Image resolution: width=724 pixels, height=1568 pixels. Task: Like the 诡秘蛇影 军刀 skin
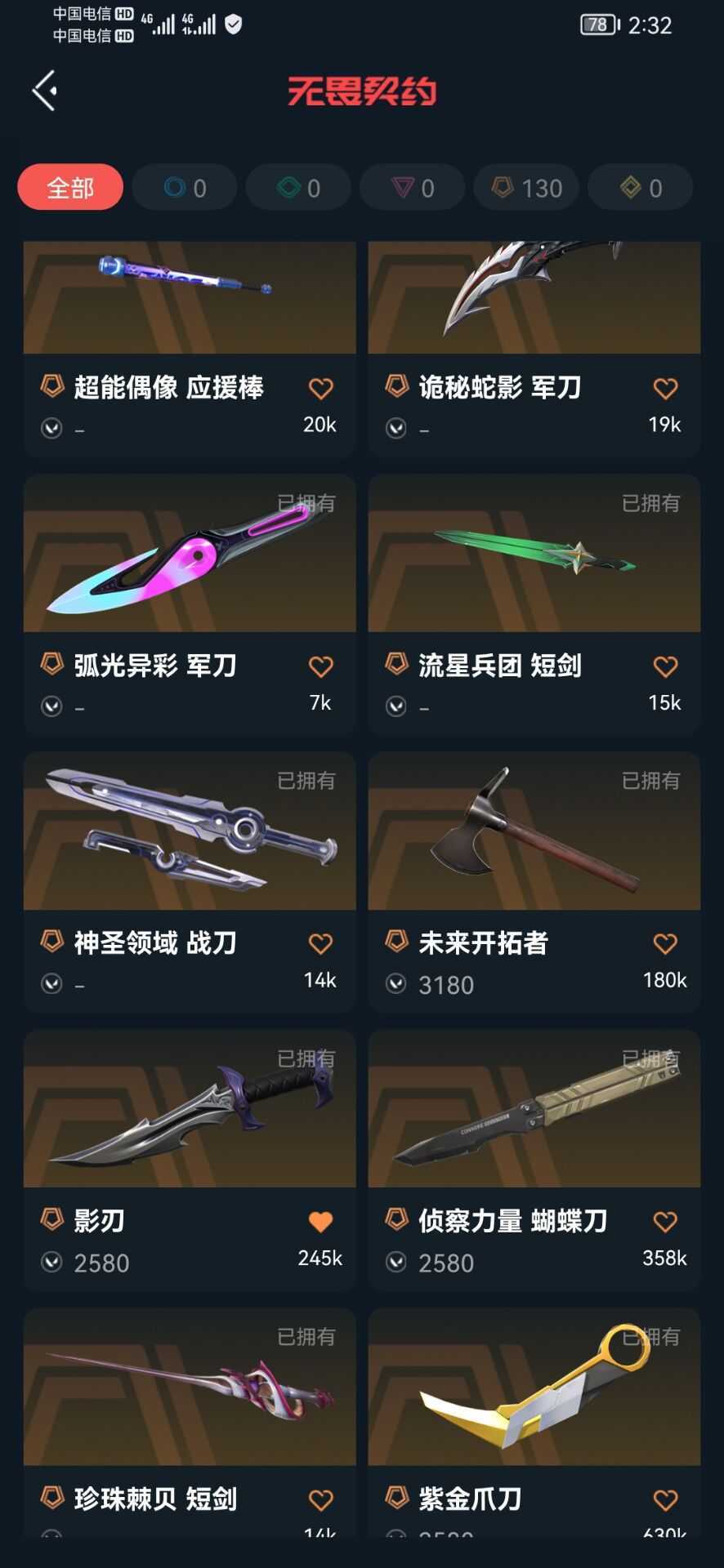point(665,389)
